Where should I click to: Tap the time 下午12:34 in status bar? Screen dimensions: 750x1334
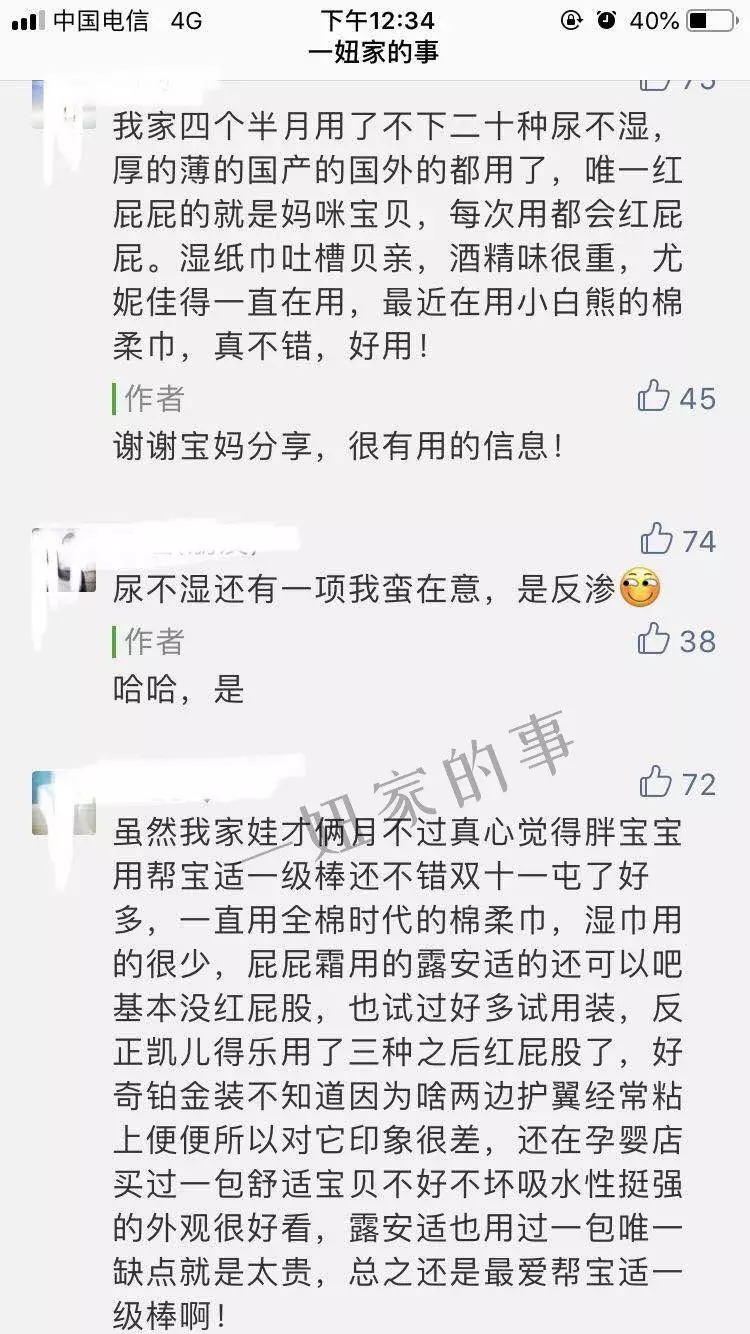point(374,20)
